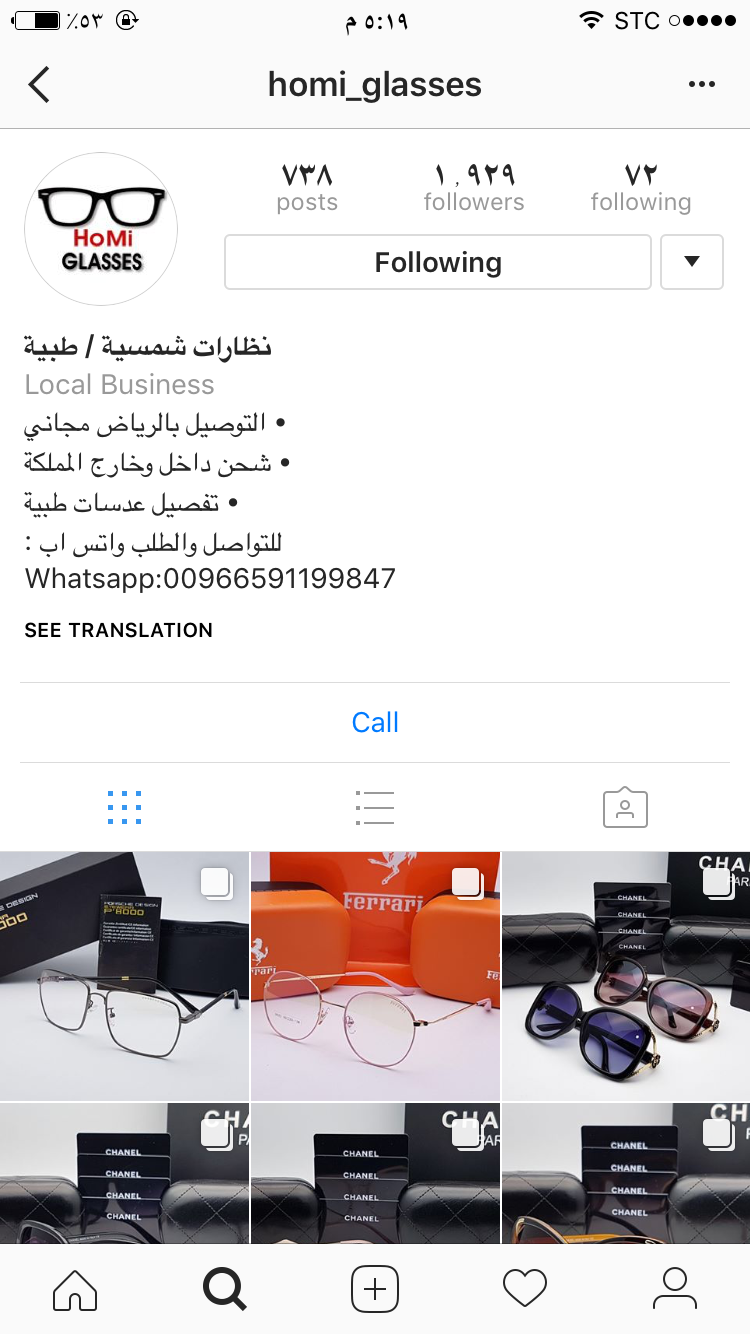Viewport: 750px width, 1334px height.
Task: Tap SEE TRANSLATION for the bio
Action: pyautogui.click(x=118, y=630)
